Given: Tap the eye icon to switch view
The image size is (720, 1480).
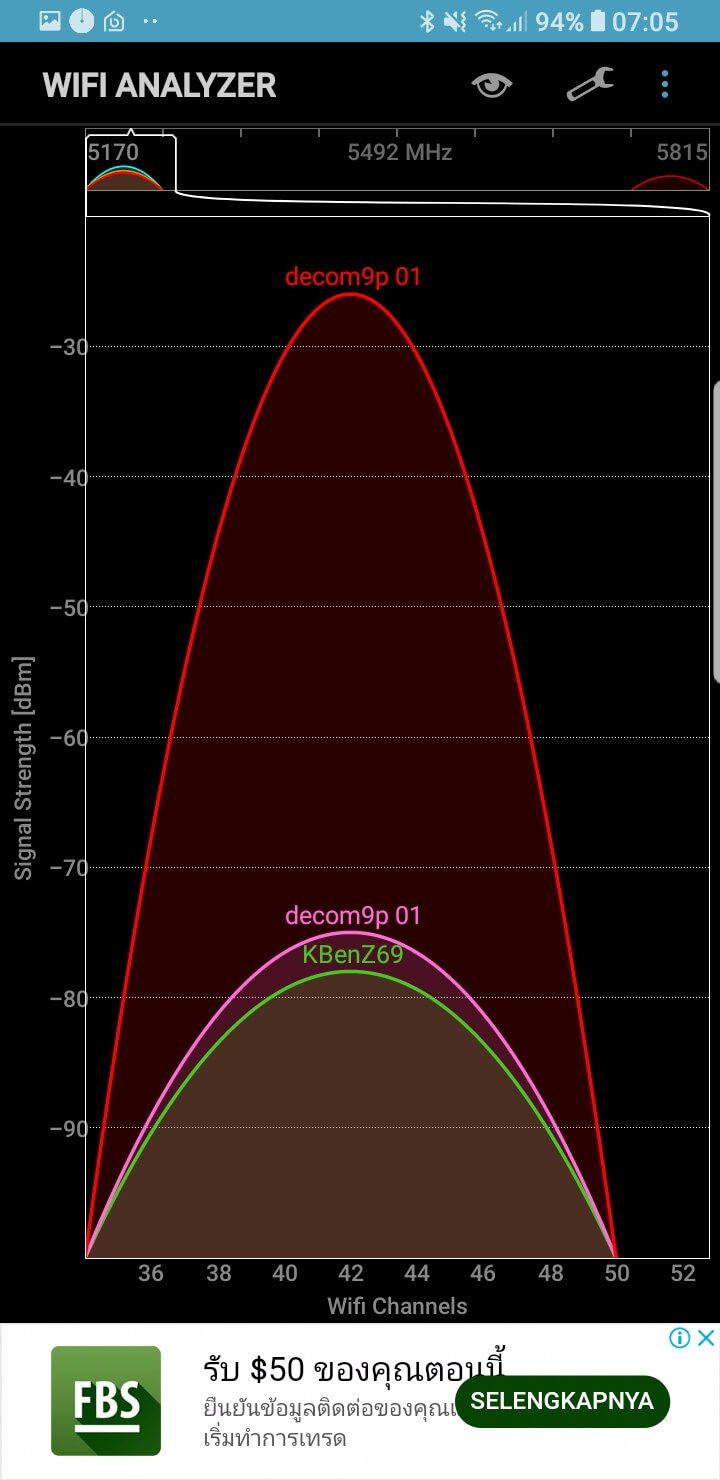Looking at the screenshot, I should pyautogui.click(x=491, y=85).
